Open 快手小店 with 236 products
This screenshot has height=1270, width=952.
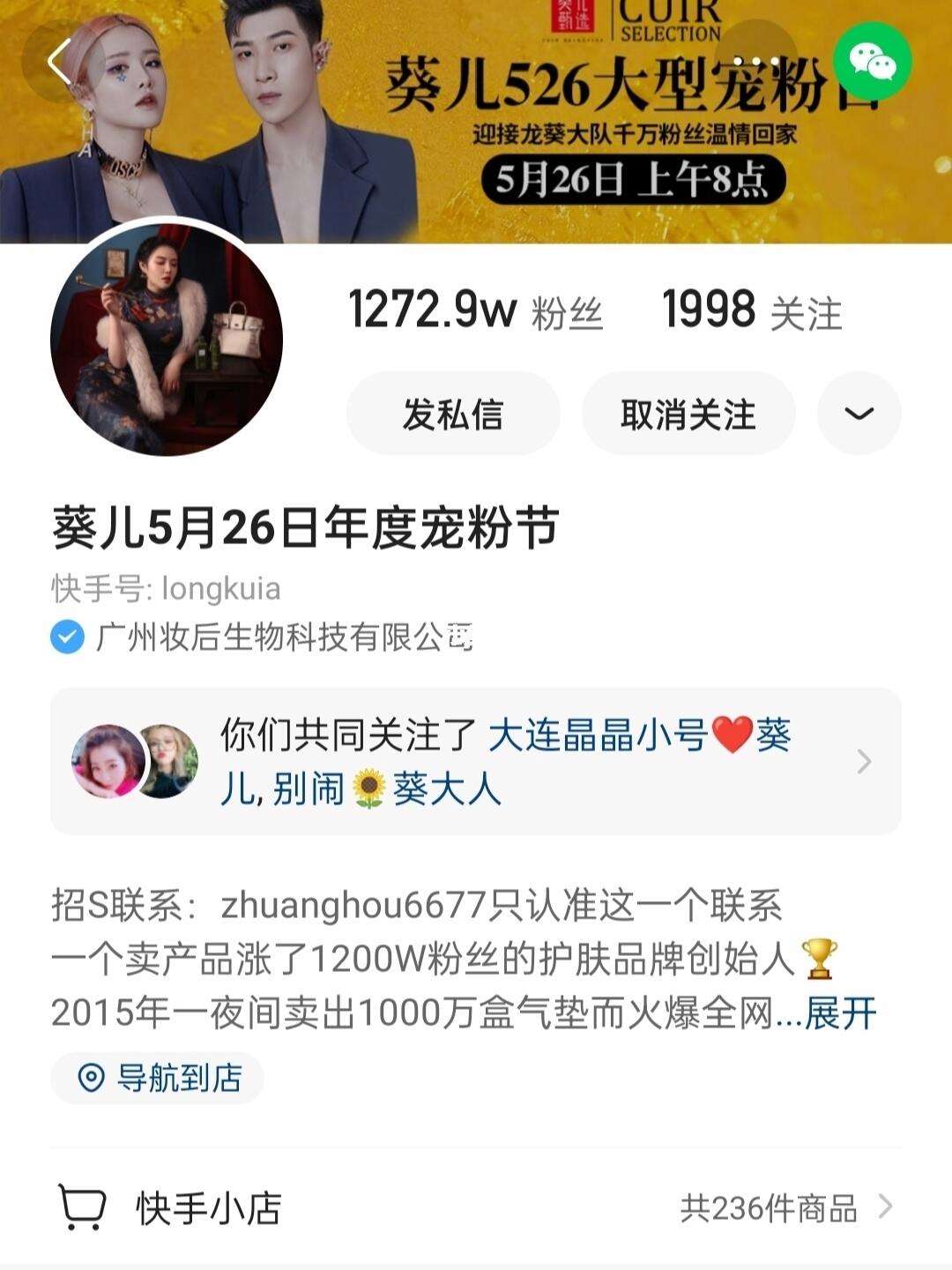coord(475,1207)
